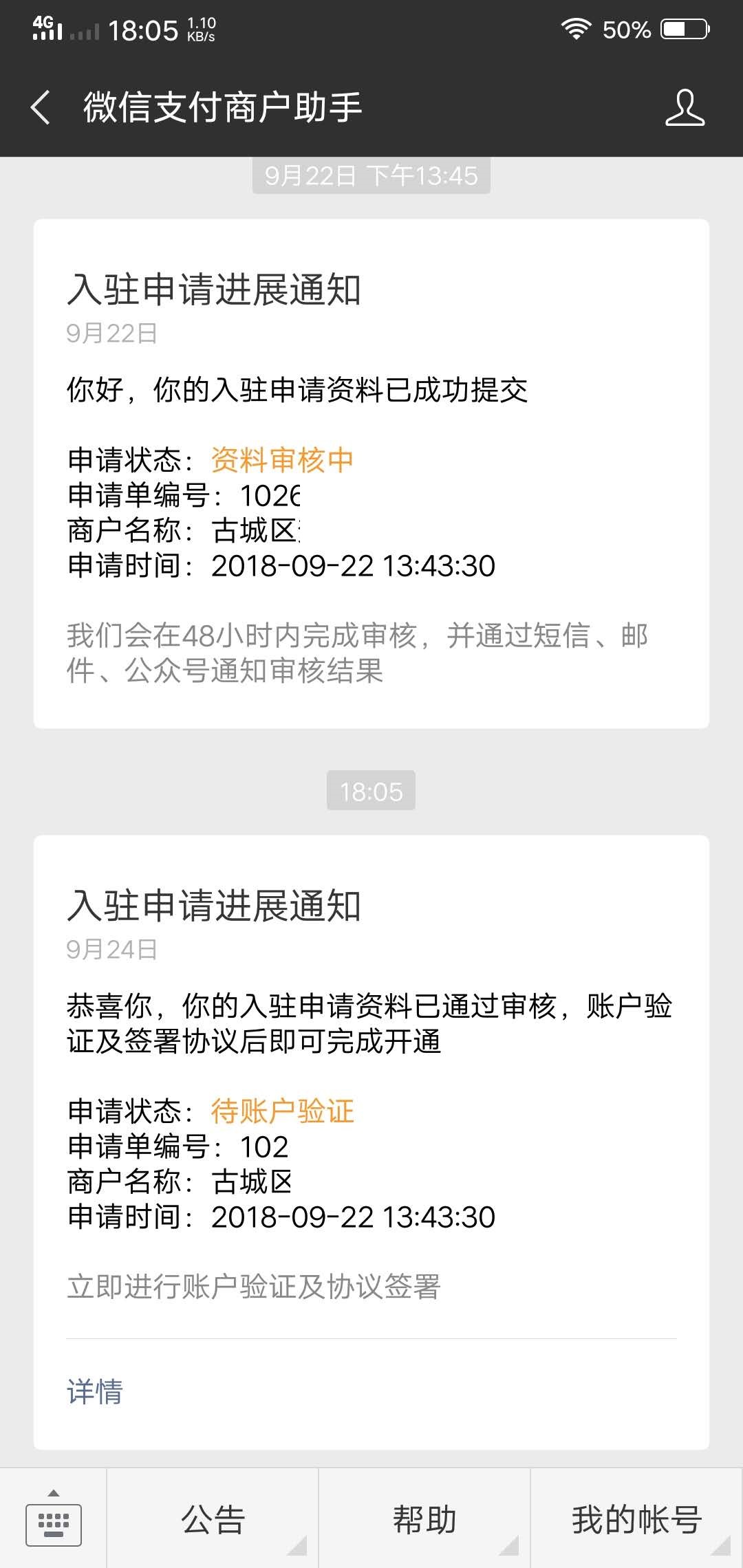Open the 帮助 menu

point(424,1520)
